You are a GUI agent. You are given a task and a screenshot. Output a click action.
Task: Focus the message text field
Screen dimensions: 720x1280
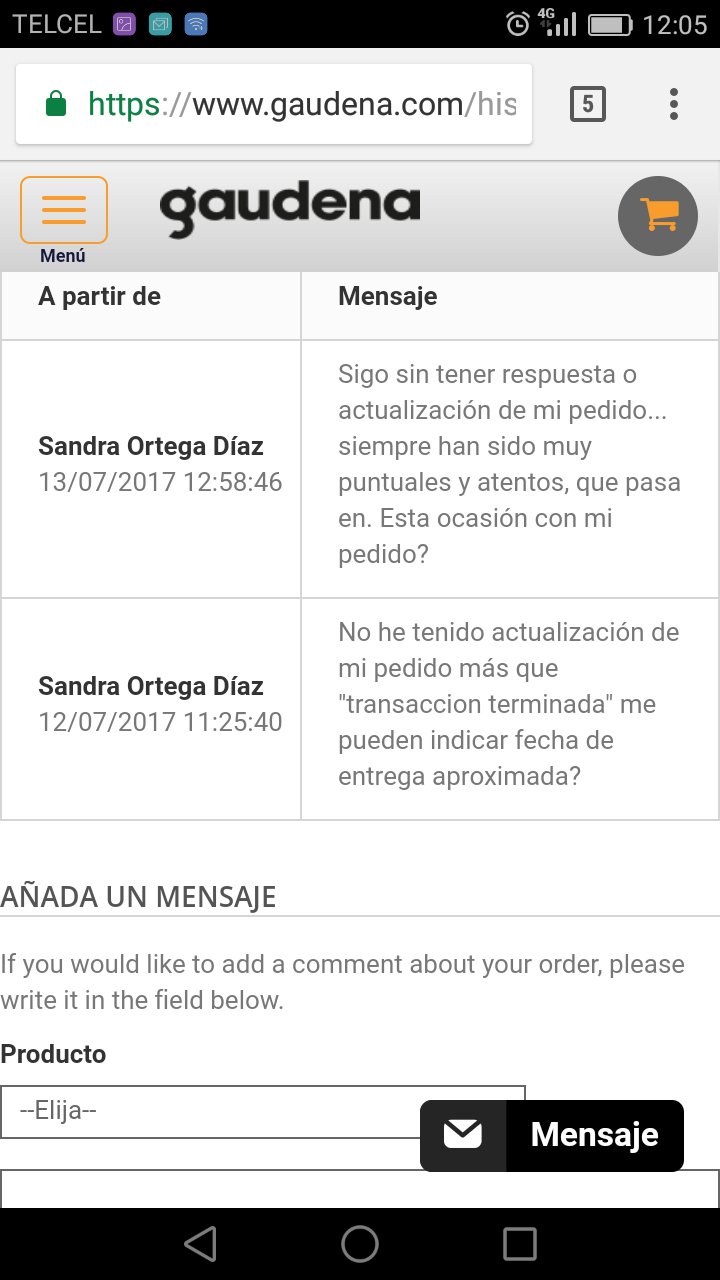(360, 1189)
